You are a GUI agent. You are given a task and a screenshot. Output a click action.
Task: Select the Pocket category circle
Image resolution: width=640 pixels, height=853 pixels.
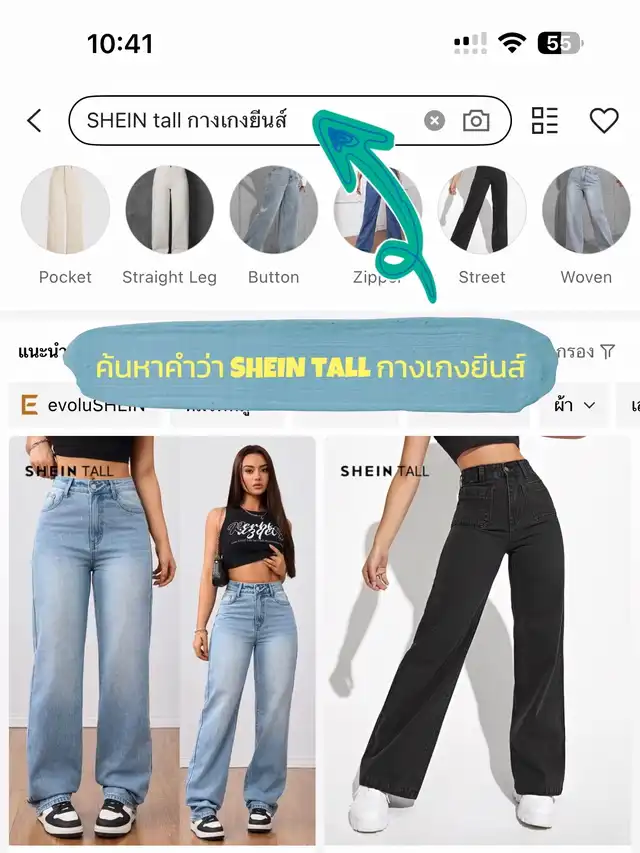click(65, 211)
